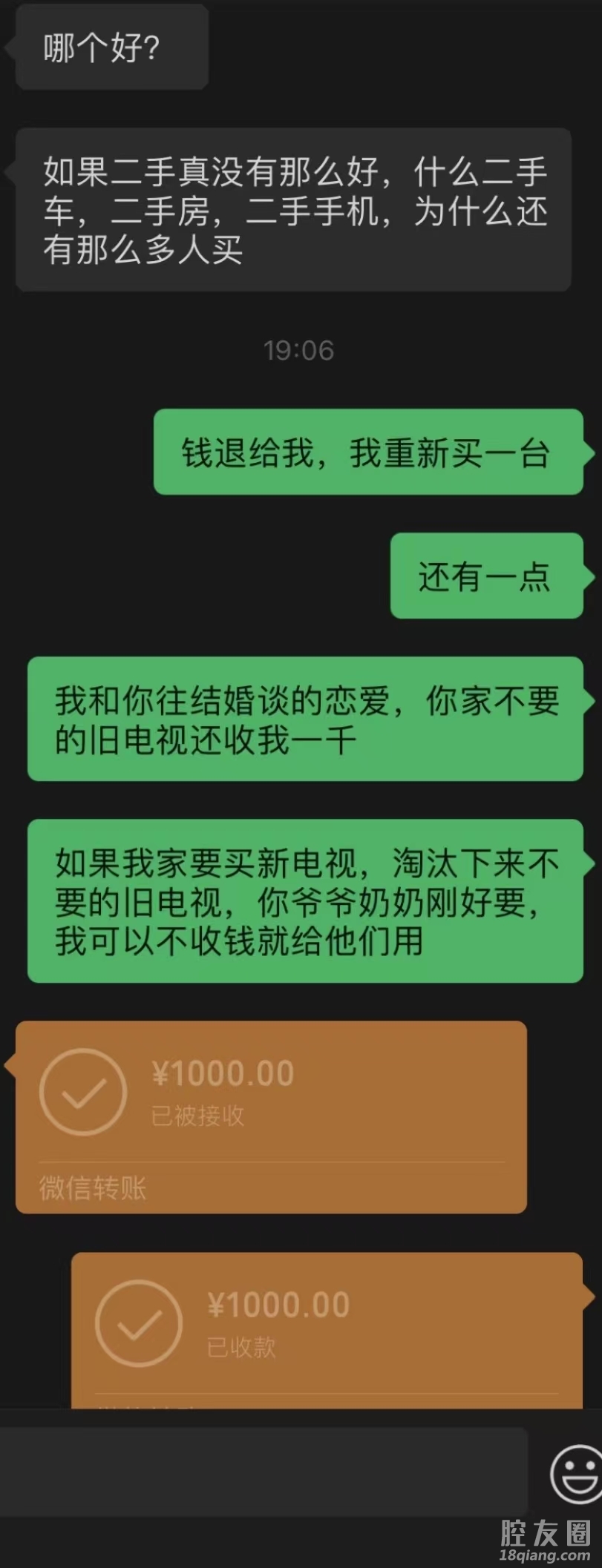Open the ¥1000.00 transfer marked 已收款
This screenshot has width=602, height=1568.
(x=327, y=1328)
